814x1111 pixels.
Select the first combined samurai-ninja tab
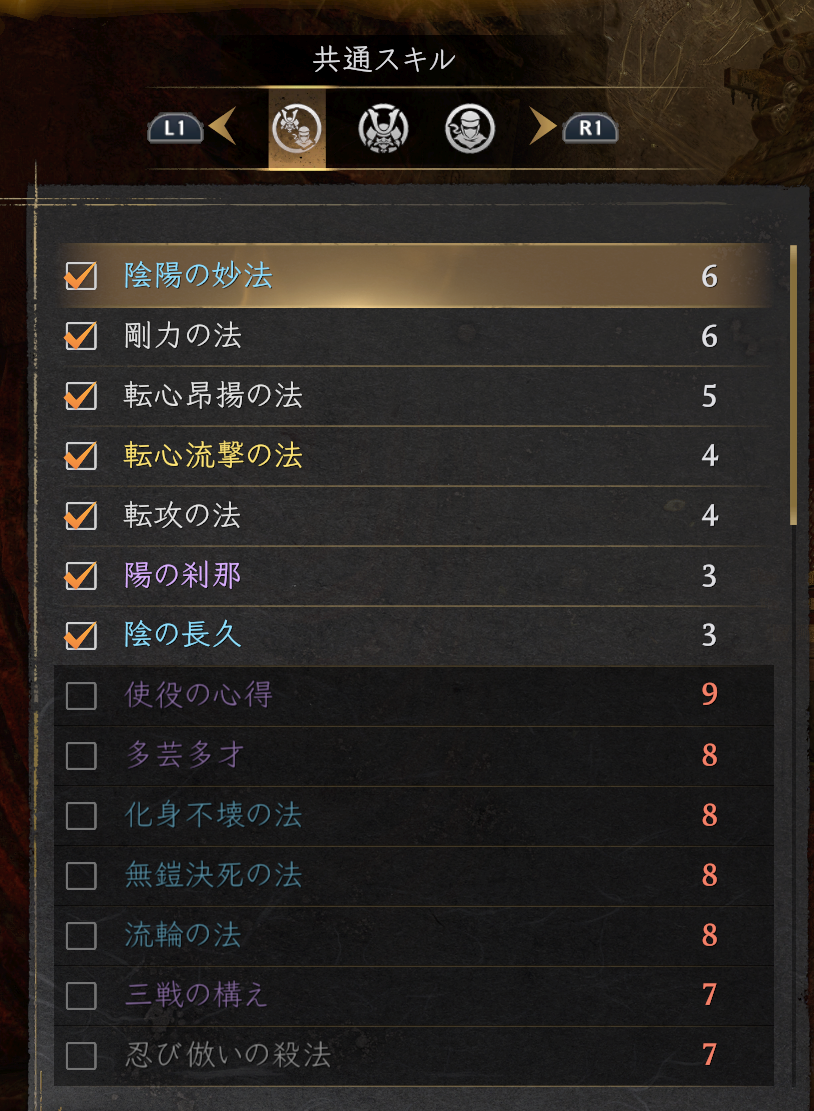tap(297, 128)
